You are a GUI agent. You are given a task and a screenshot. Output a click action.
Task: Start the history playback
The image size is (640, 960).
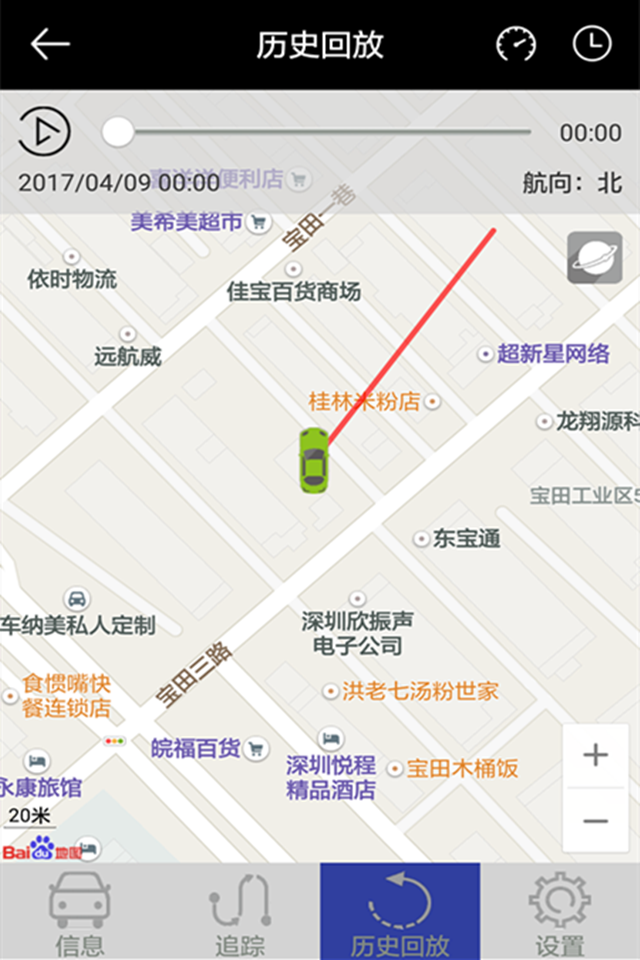(x=45, y=131)
